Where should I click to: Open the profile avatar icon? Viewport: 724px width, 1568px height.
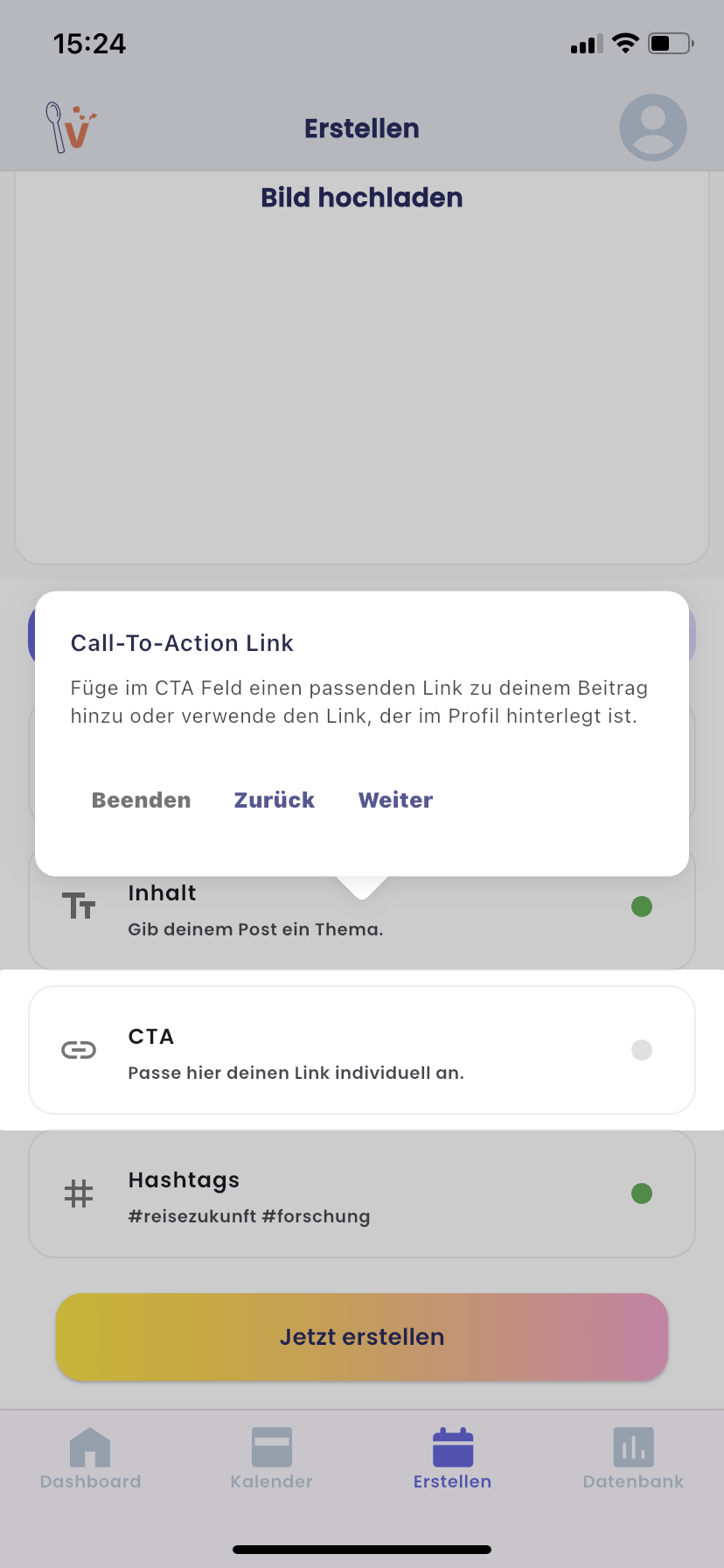[652, 128]
